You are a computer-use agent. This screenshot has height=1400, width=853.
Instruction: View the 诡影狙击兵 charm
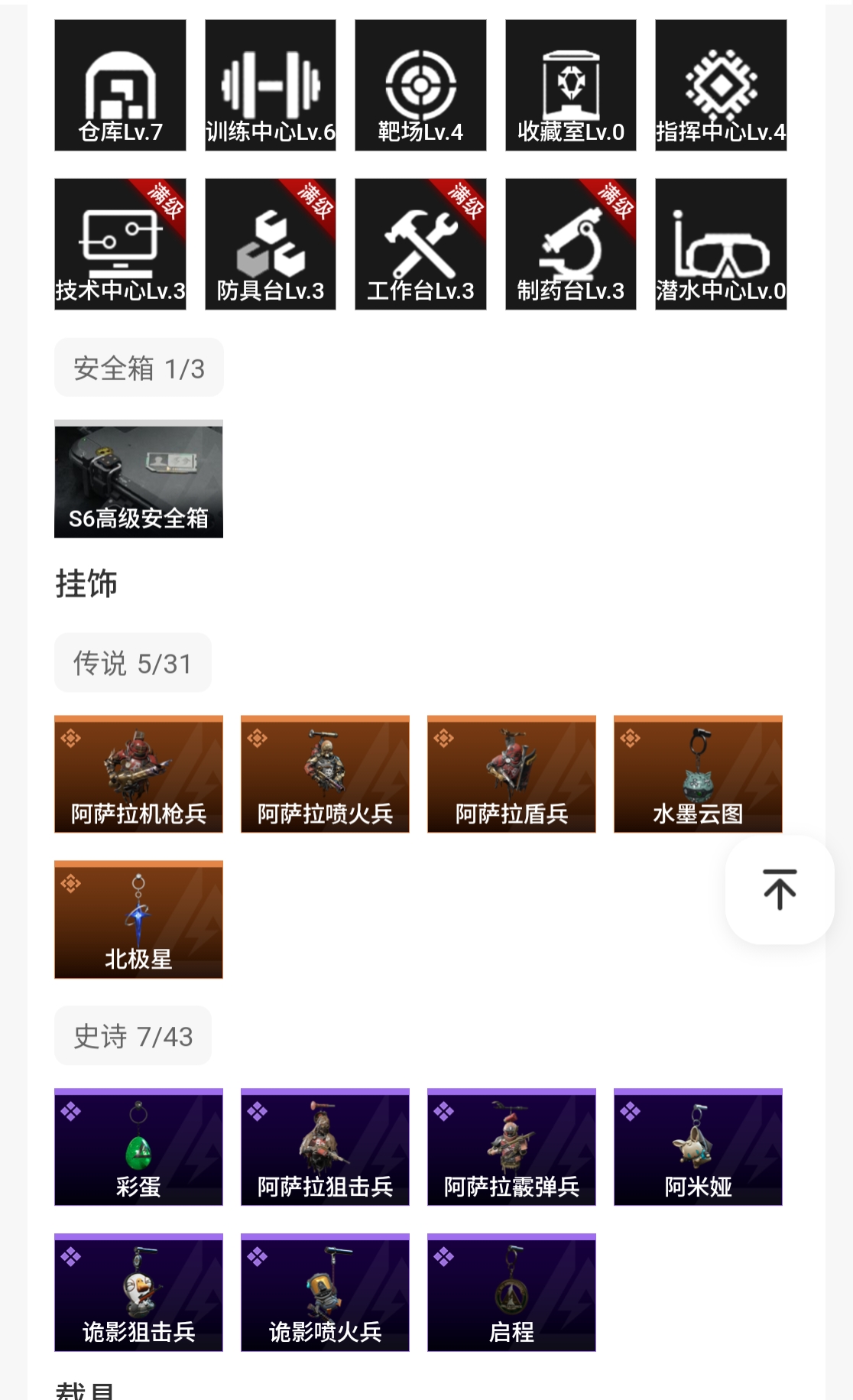coord(138,1292)
